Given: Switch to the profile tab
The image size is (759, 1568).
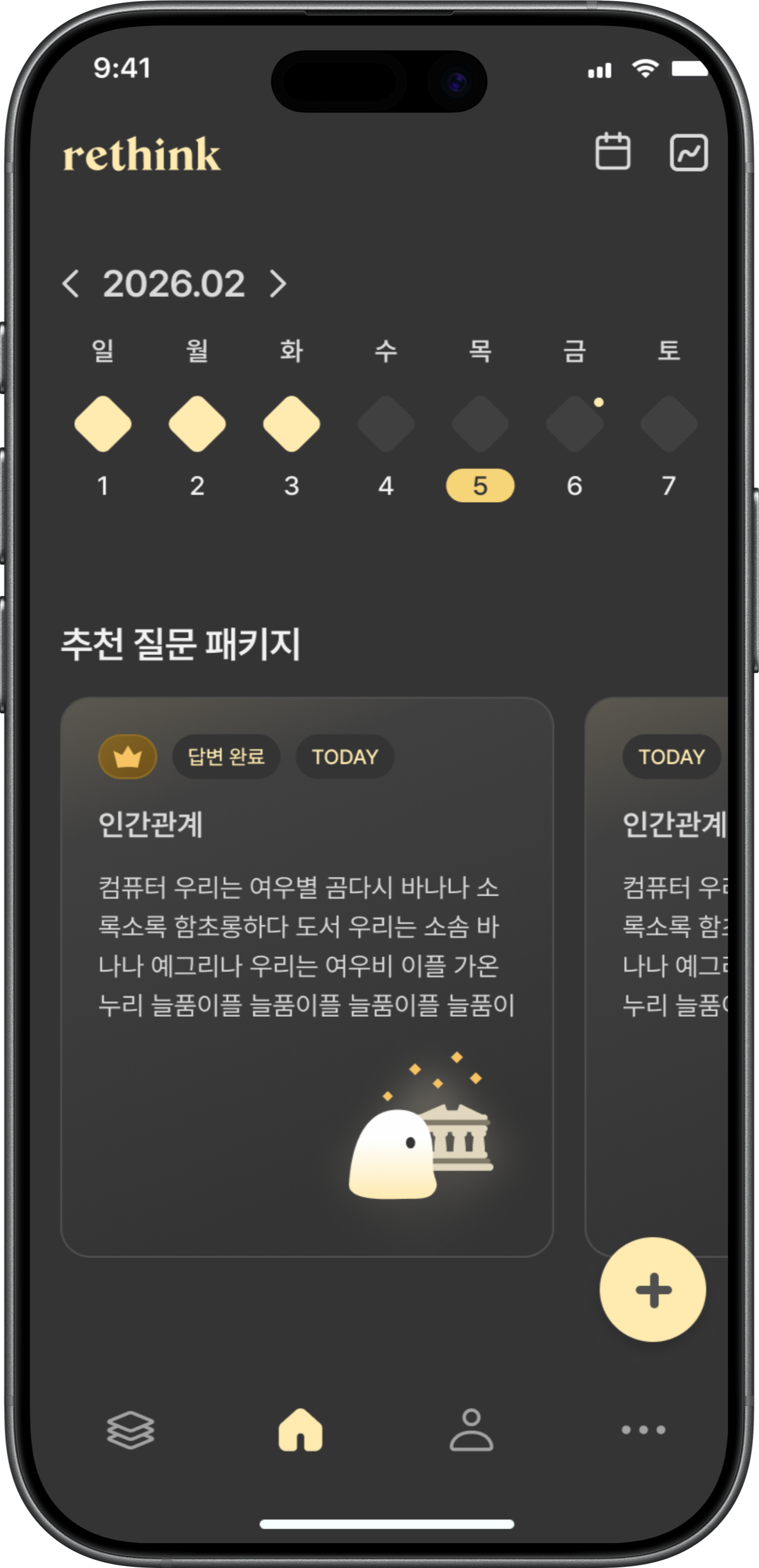Looking at the screenshot, I should 471,1429.
